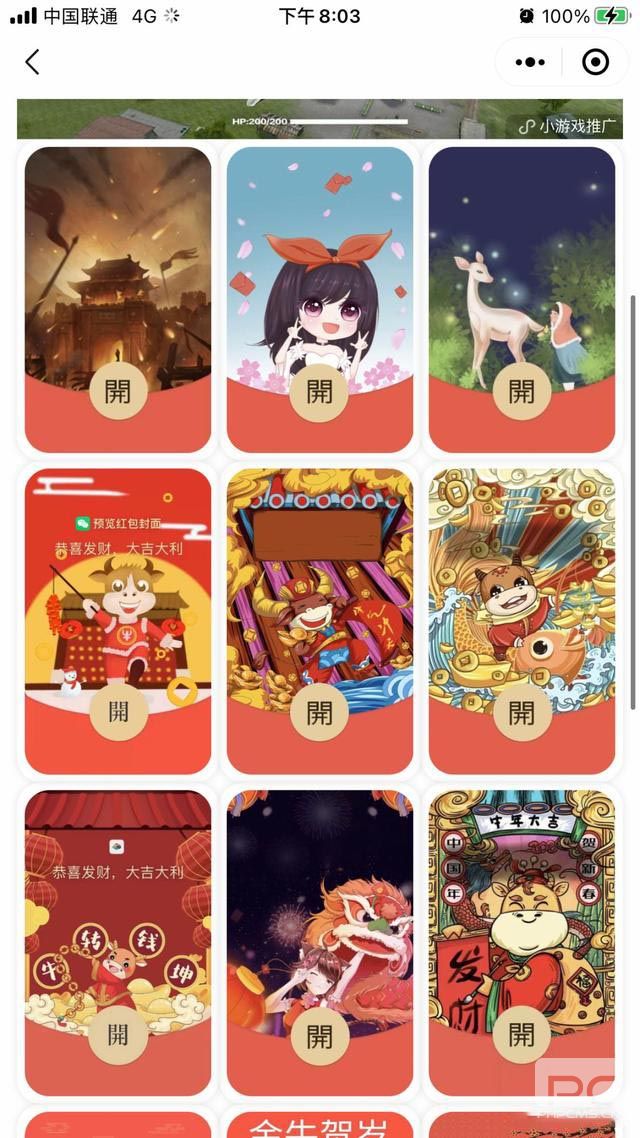Open the game ad banner at top
The image size is (640, 1138).
pos(320,119)
